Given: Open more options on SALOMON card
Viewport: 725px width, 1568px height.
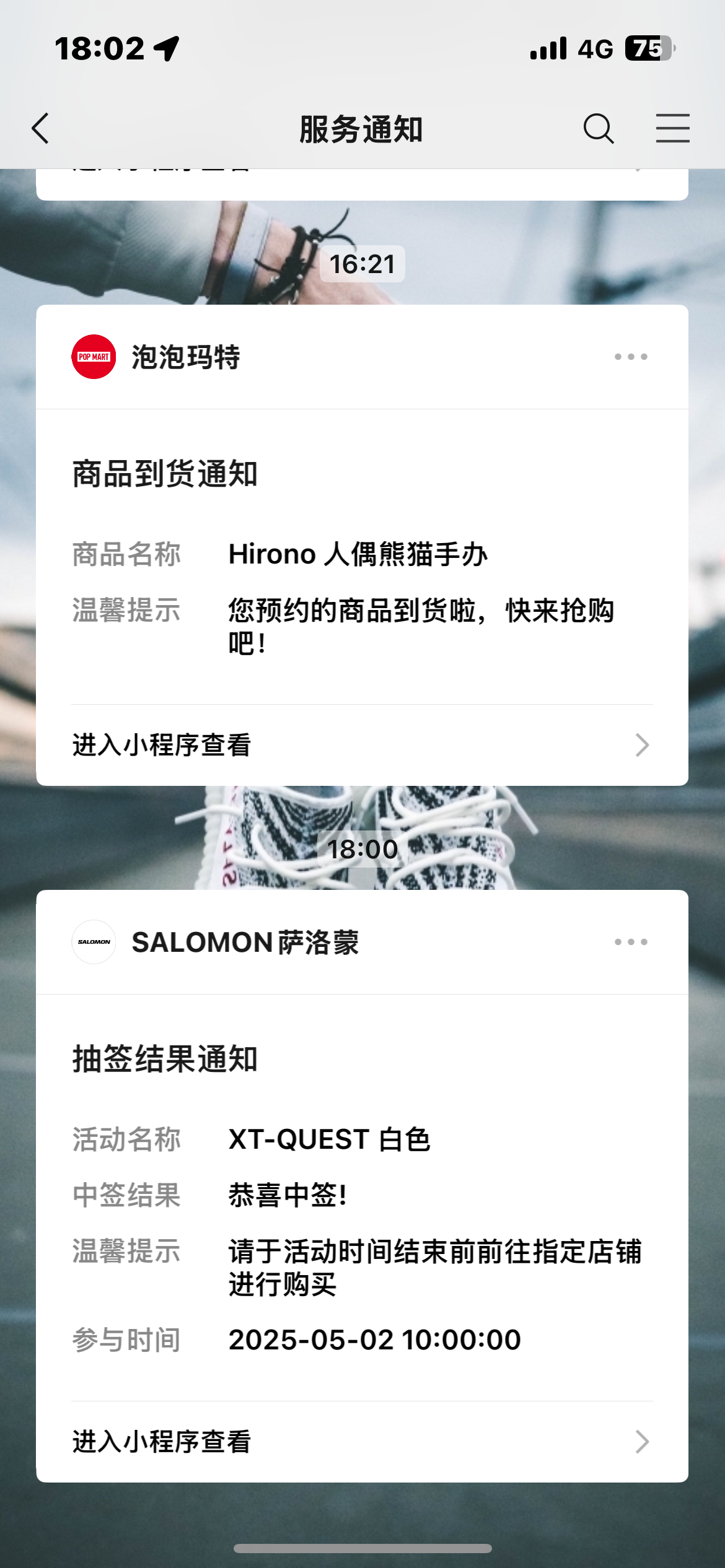Looking at the screenshot, I should coord(631,942).
